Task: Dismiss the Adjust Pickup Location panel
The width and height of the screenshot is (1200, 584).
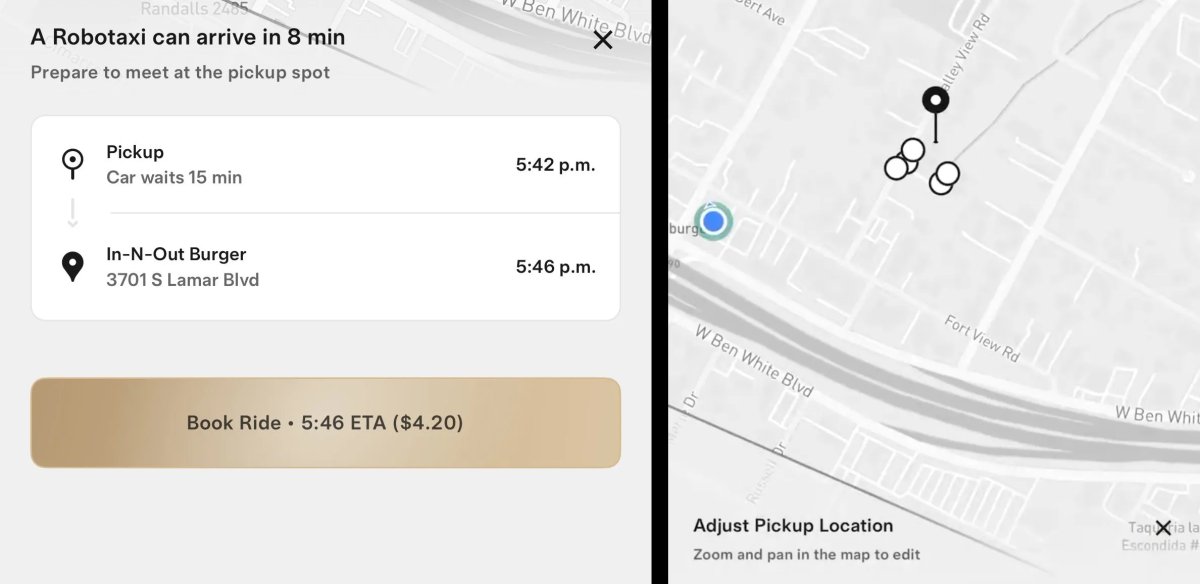Action: point(1163,528)
